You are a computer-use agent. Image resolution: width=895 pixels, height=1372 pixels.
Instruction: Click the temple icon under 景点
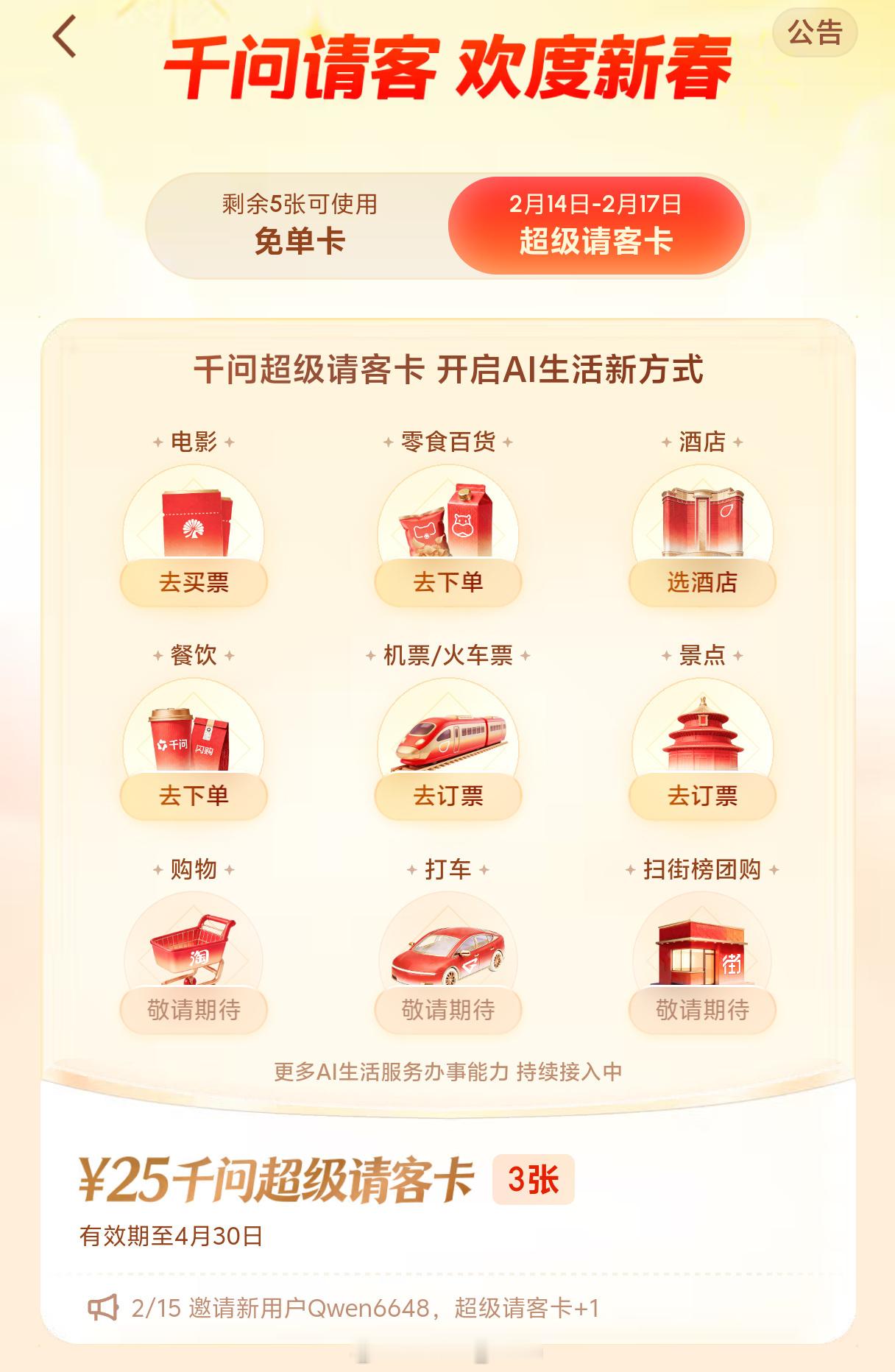pyautogui.click(x=701, y=736)
